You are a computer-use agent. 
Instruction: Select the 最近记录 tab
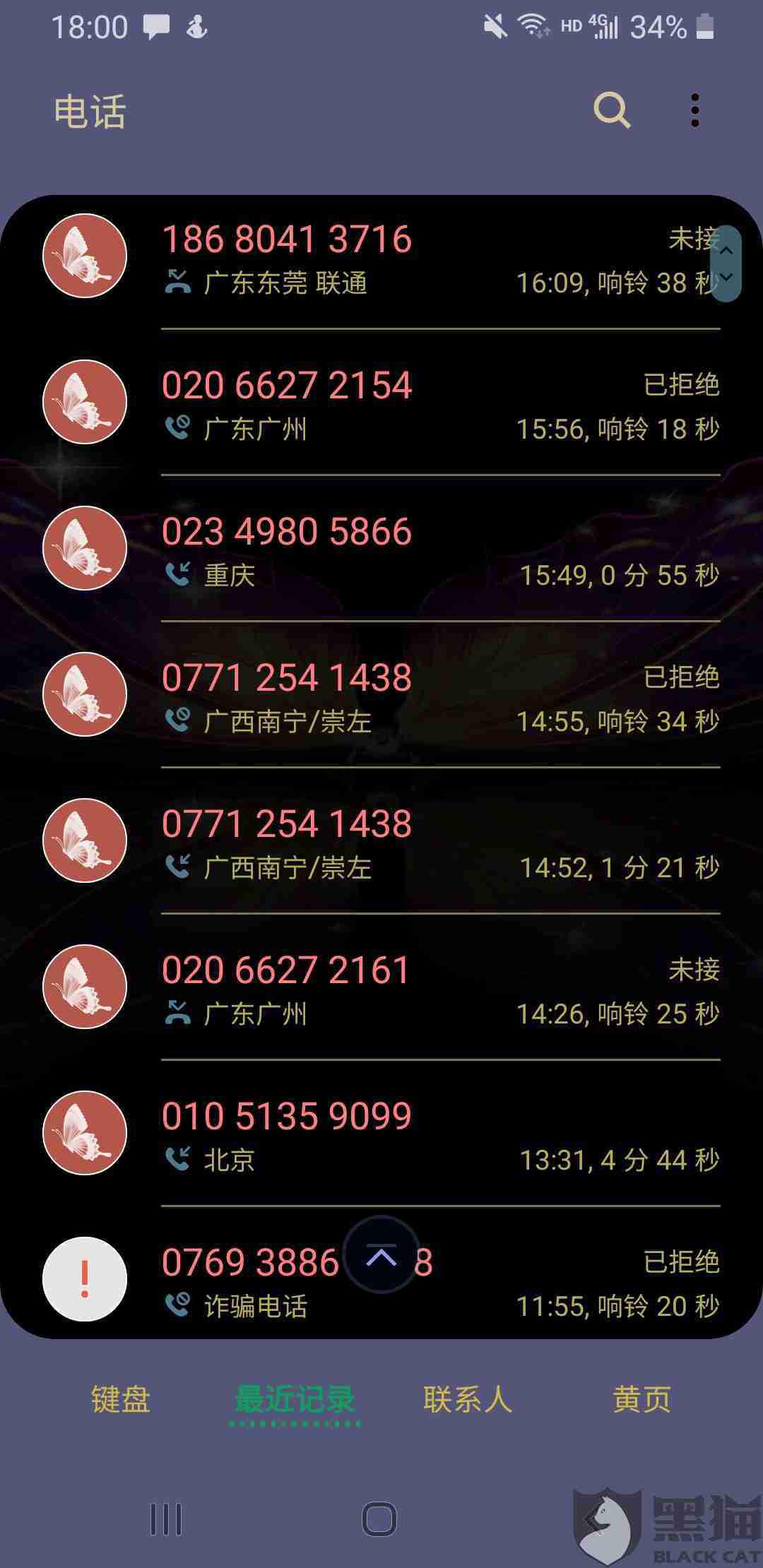coord(295,1399)
